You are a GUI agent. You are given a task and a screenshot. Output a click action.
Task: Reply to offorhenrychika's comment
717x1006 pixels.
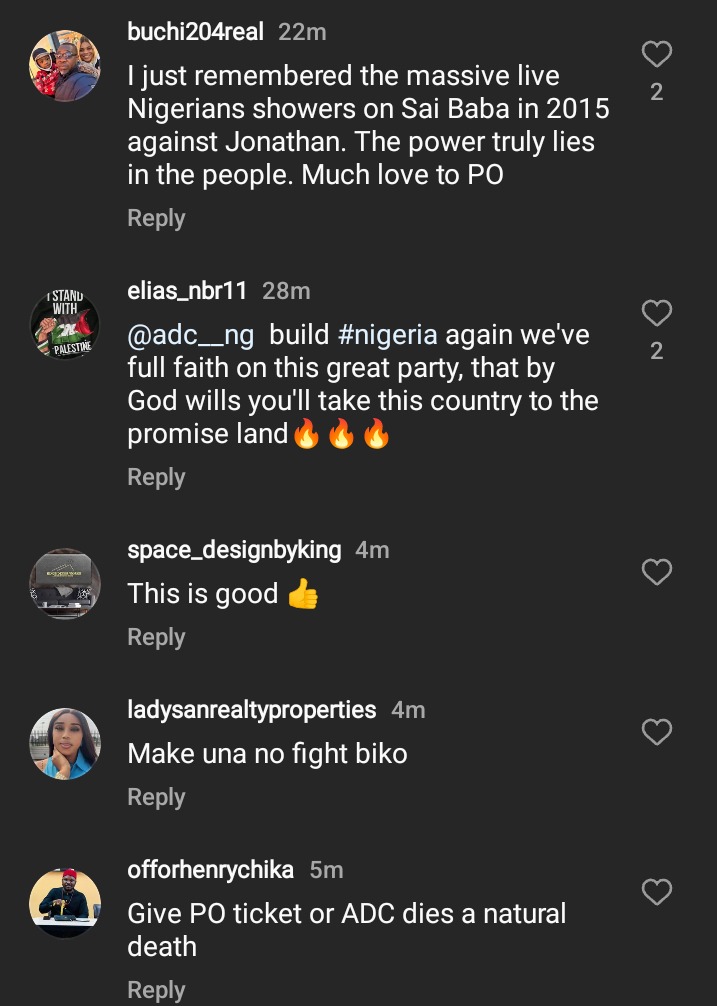click(156, 990)
